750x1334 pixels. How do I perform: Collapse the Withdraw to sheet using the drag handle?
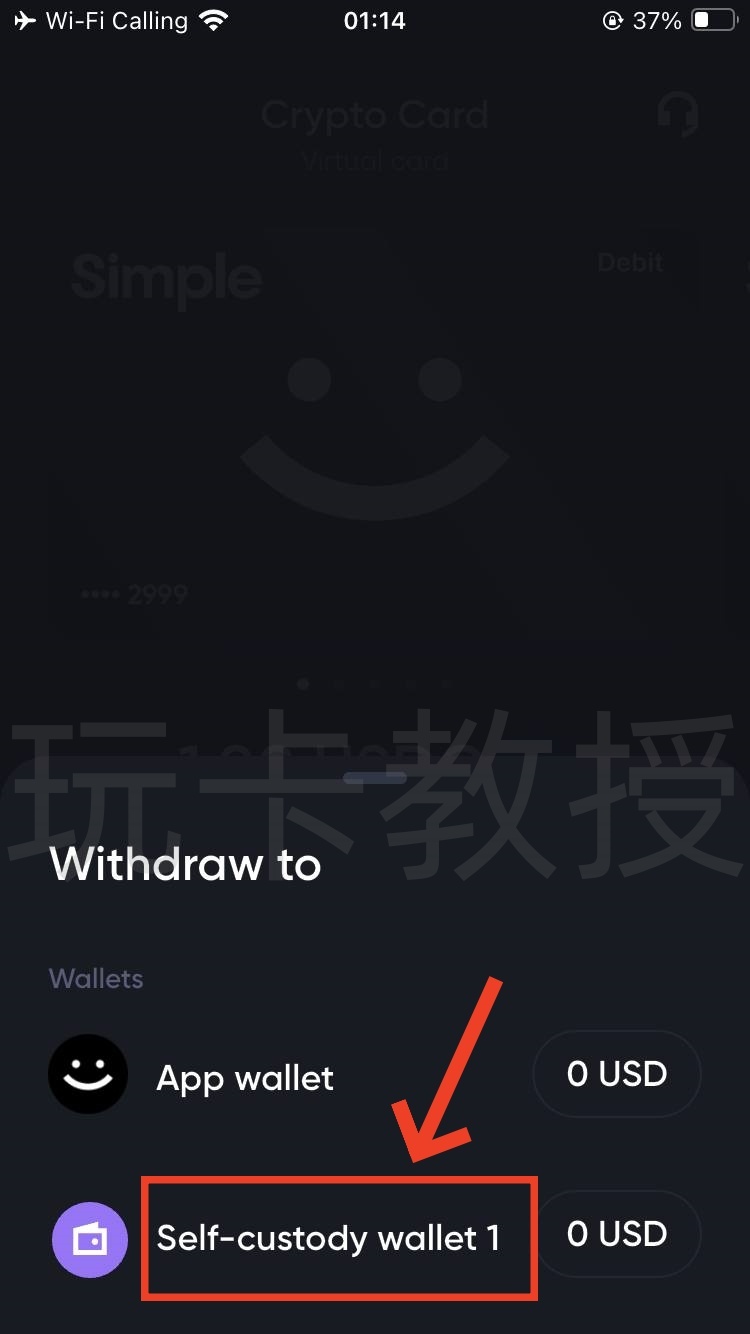375,776
